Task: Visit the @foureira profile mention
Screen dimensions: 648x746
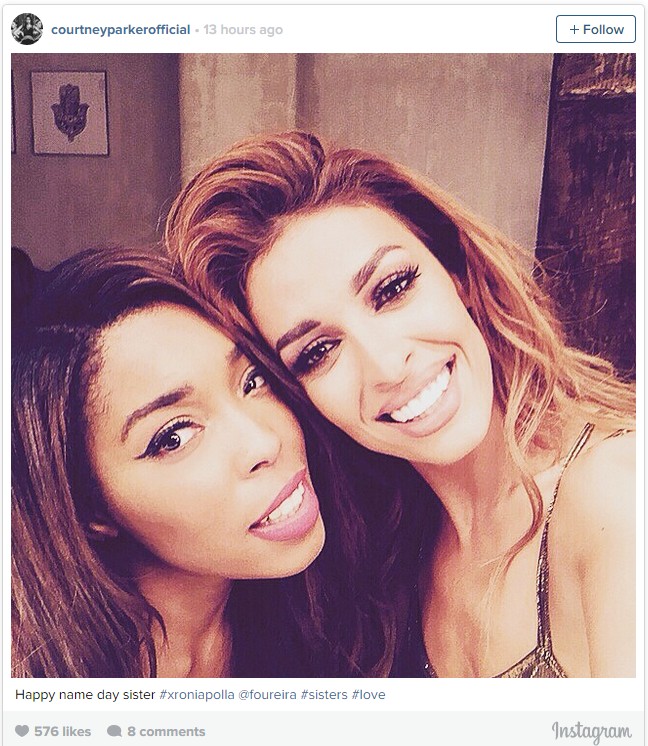Action: point(266,694)
